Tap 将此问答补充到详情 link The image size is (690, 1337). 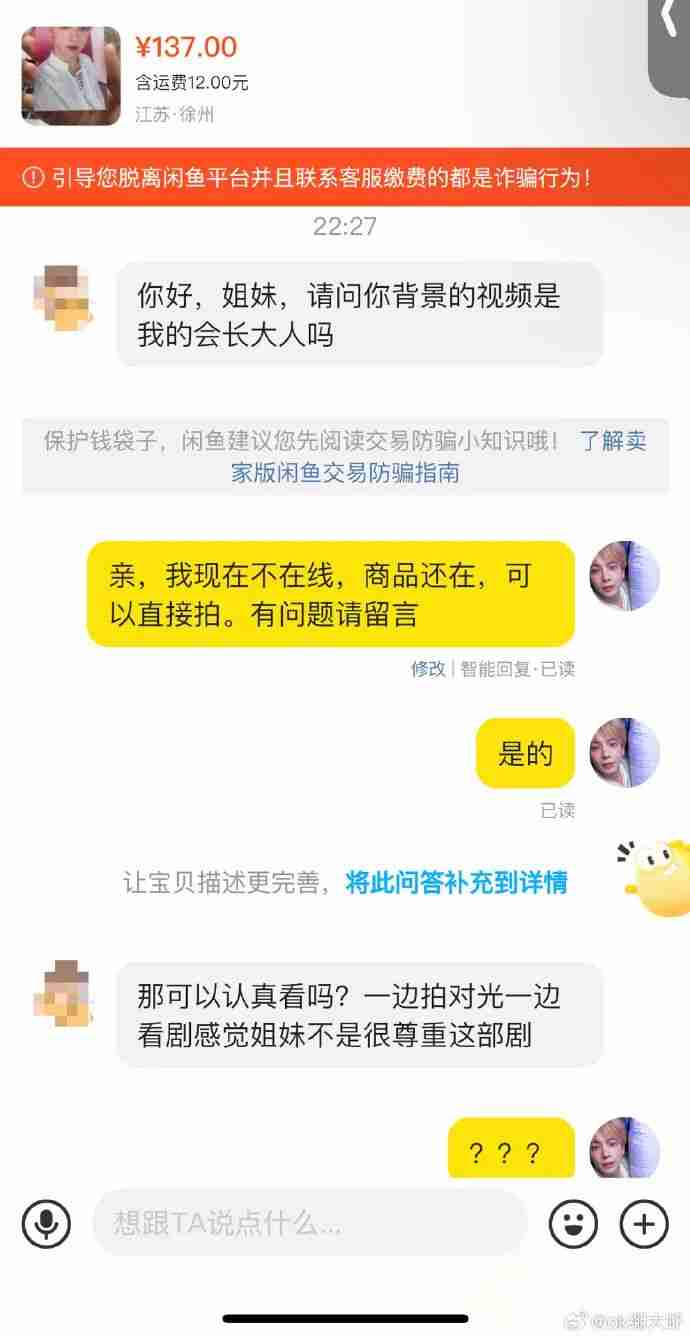pos(456,882)
